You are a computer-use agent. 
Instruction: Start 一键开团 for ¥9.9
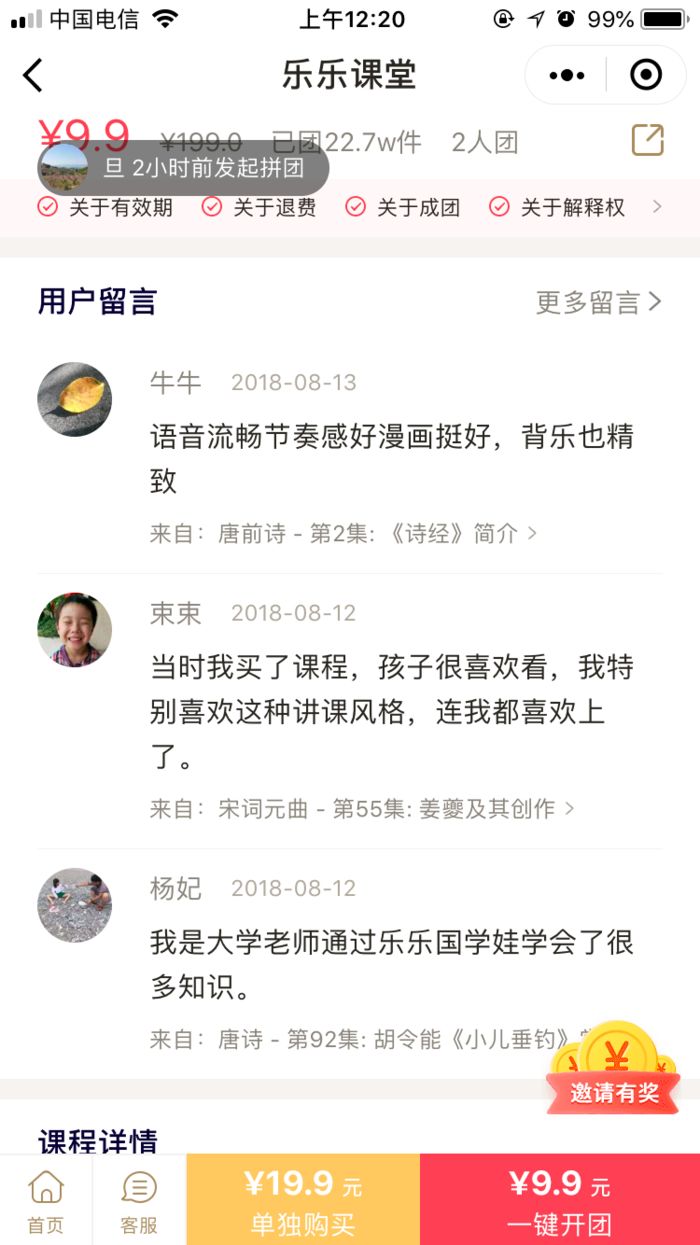[x=559, y=1200]
